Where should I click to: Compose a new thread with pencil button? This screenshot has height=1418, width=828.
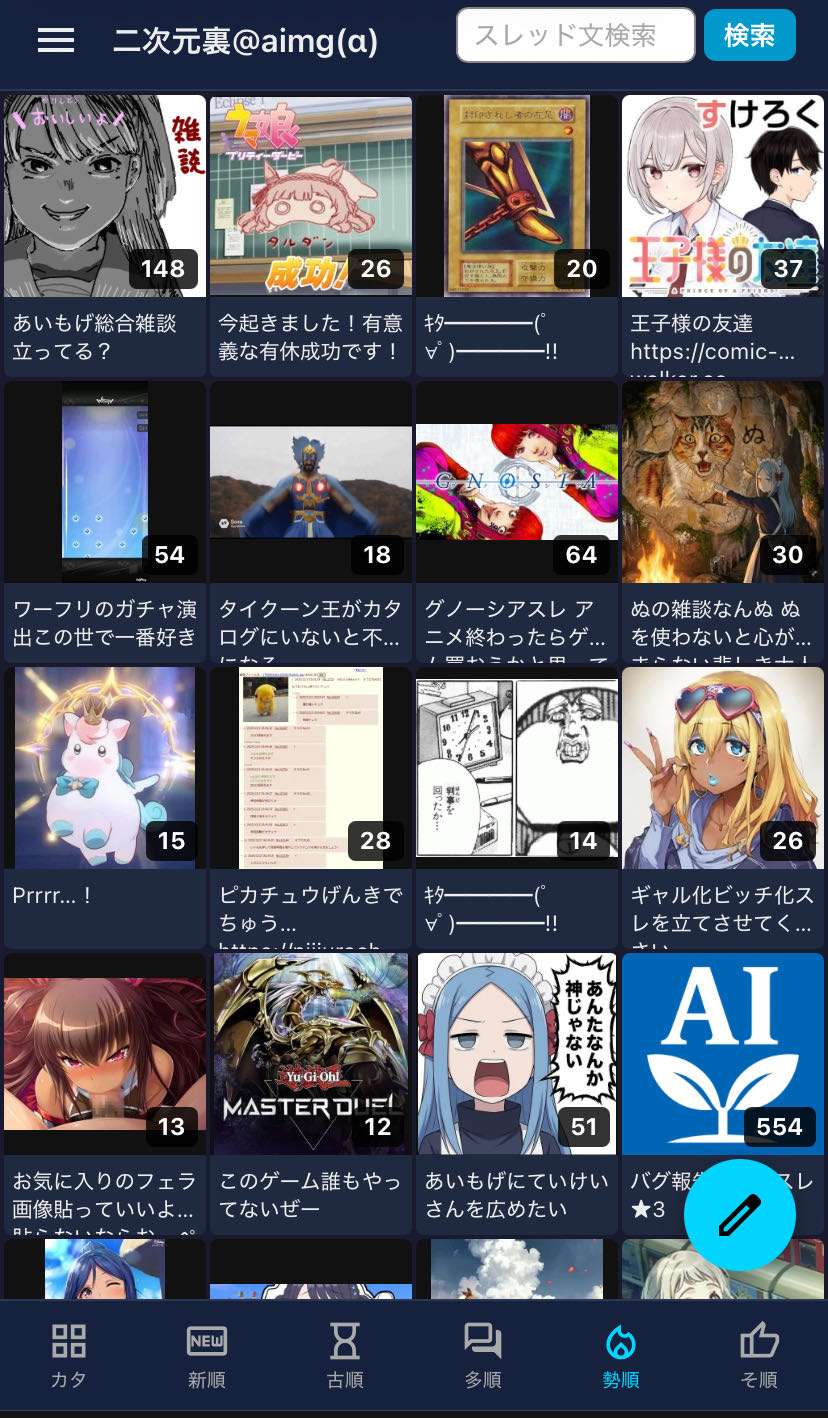[739, 1215]
